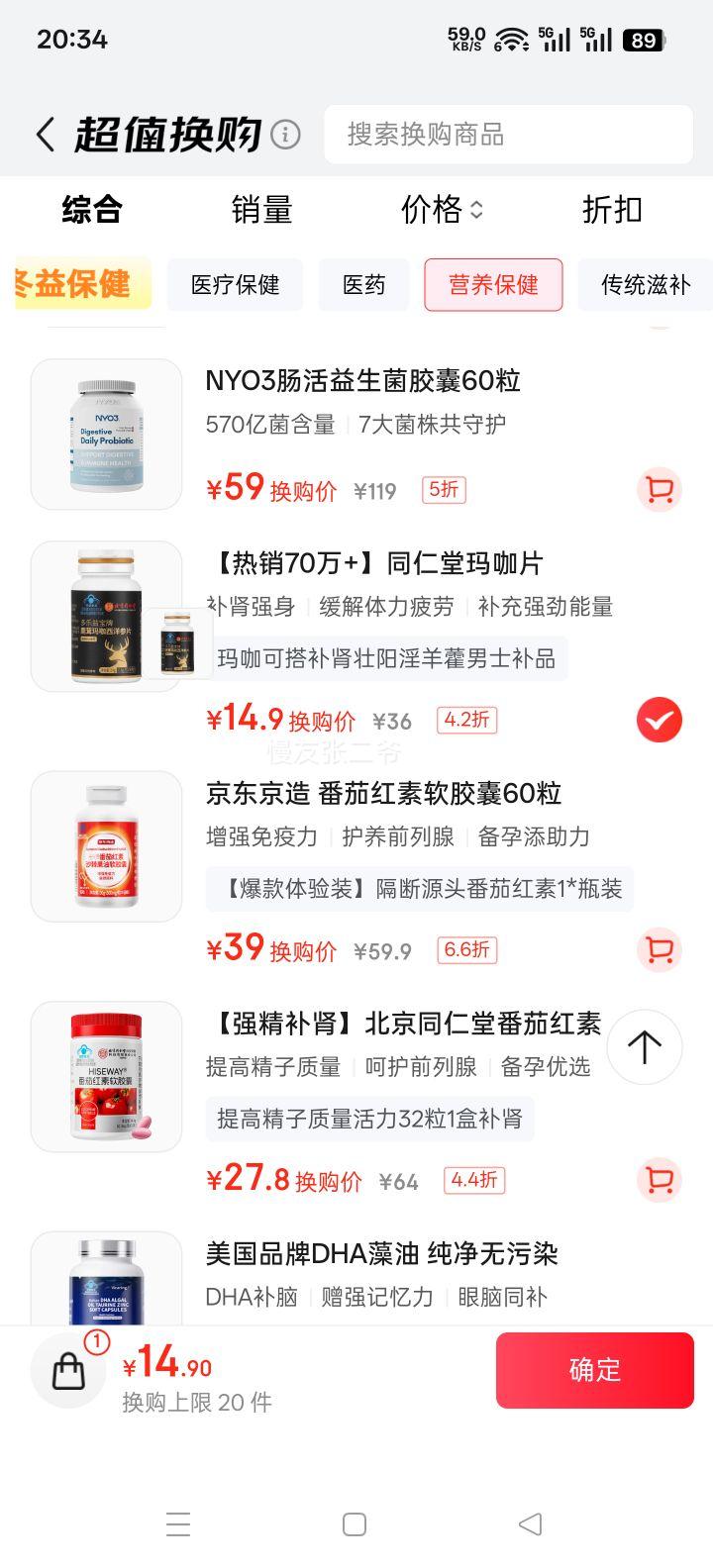Tap the 搜索换购商品 search field
The width and height of the screenshot is (713, 1568).
point(508,134)
